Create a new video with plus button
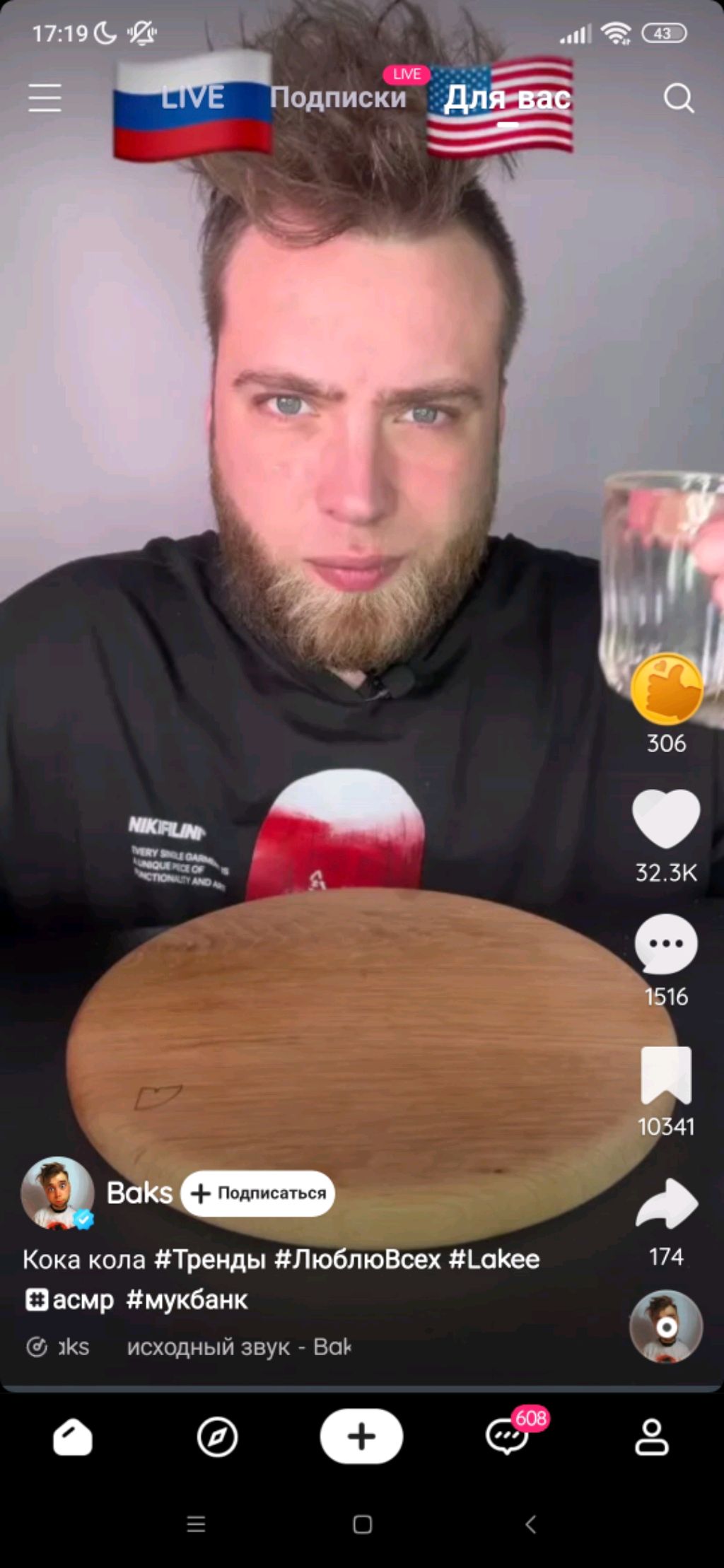This screenshot has width=724, height=1568. click(361, 1436)
